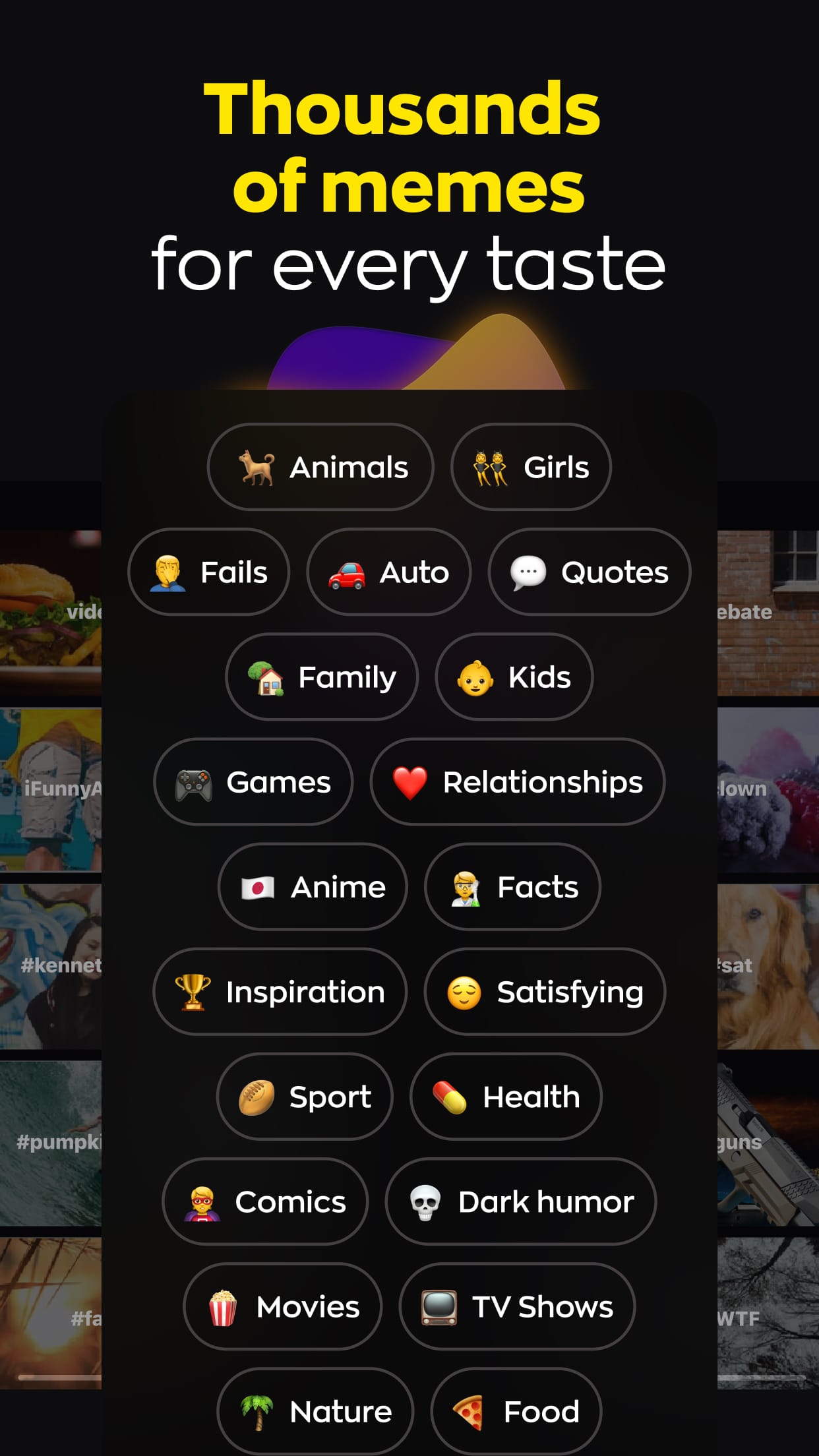The width and height of the screenshot is (819, 1456).
Task: Tap the Comics category chip
Action: [266, 1202]
